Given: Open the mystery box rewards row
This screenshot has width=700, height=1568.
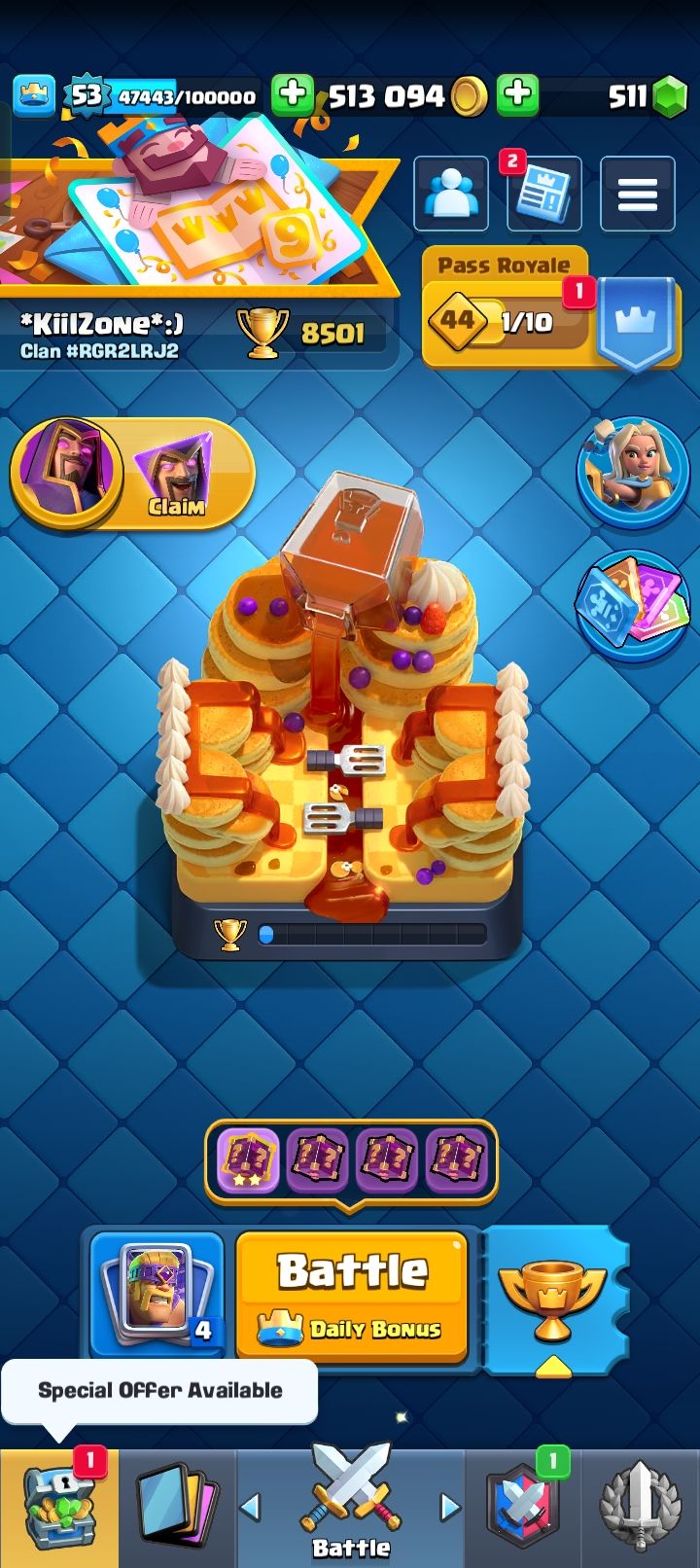Looking at the screenshot, I should point(351,1161).
